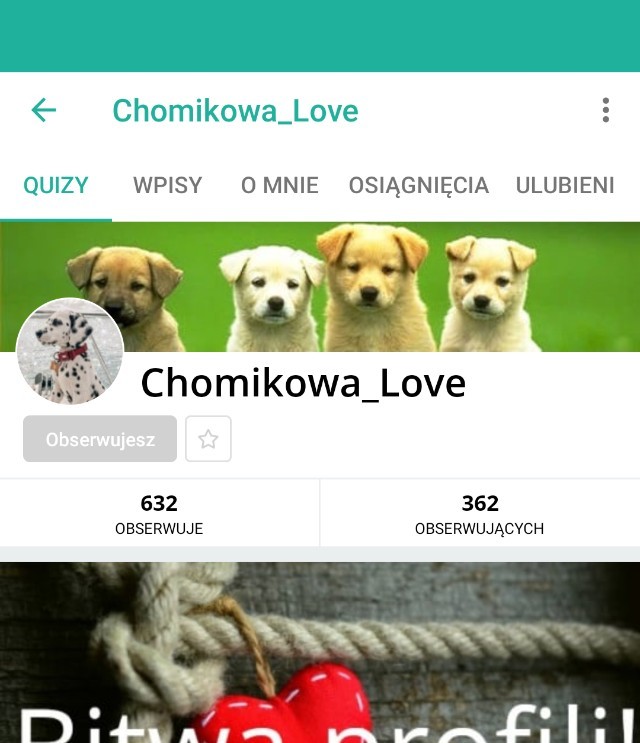This screenshot has width=640, height=743.
Task: View the 362 OBSERWUJĄCYCH followers list
Action: (480, 514)
